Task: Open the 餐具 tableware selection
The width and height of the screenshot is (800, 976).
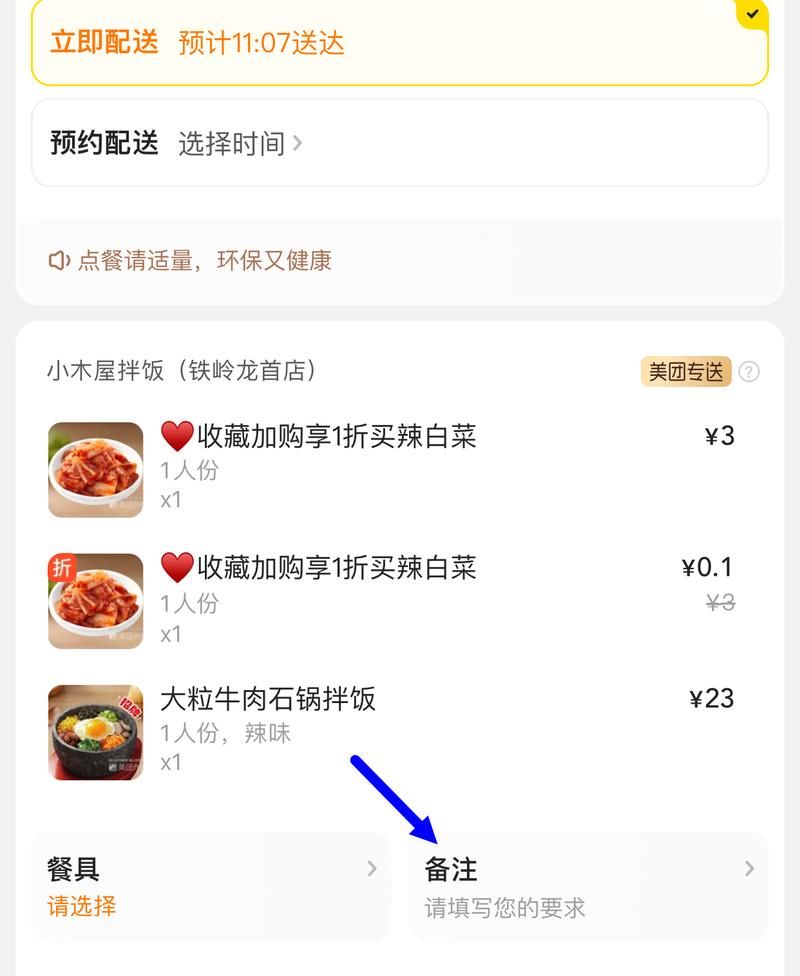Action: (211, 887)
